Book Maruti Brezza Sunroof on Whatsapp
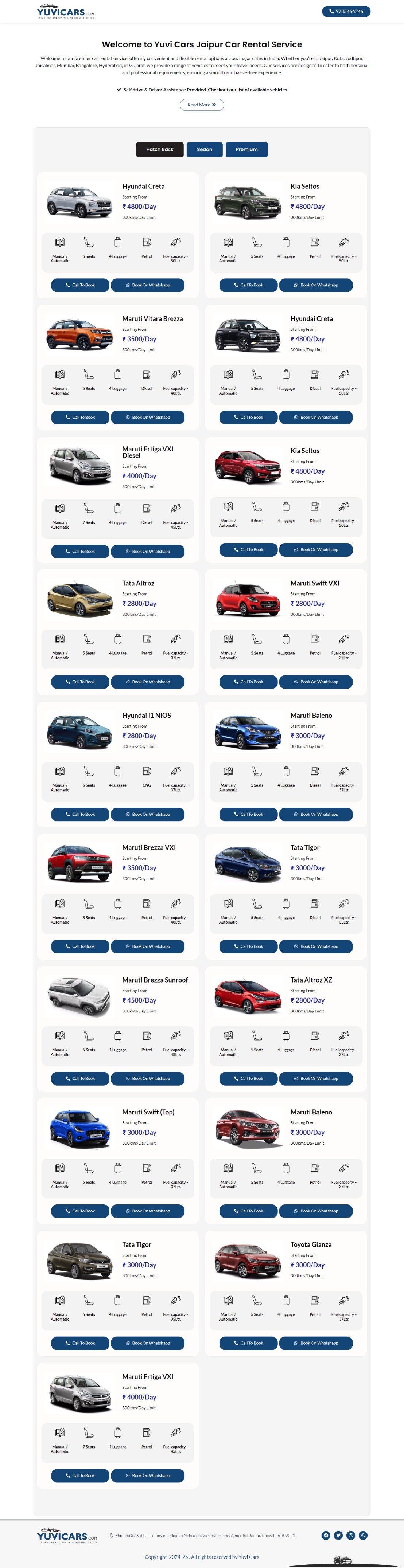The image size is (404, 1568). [x=147, y=1079]
